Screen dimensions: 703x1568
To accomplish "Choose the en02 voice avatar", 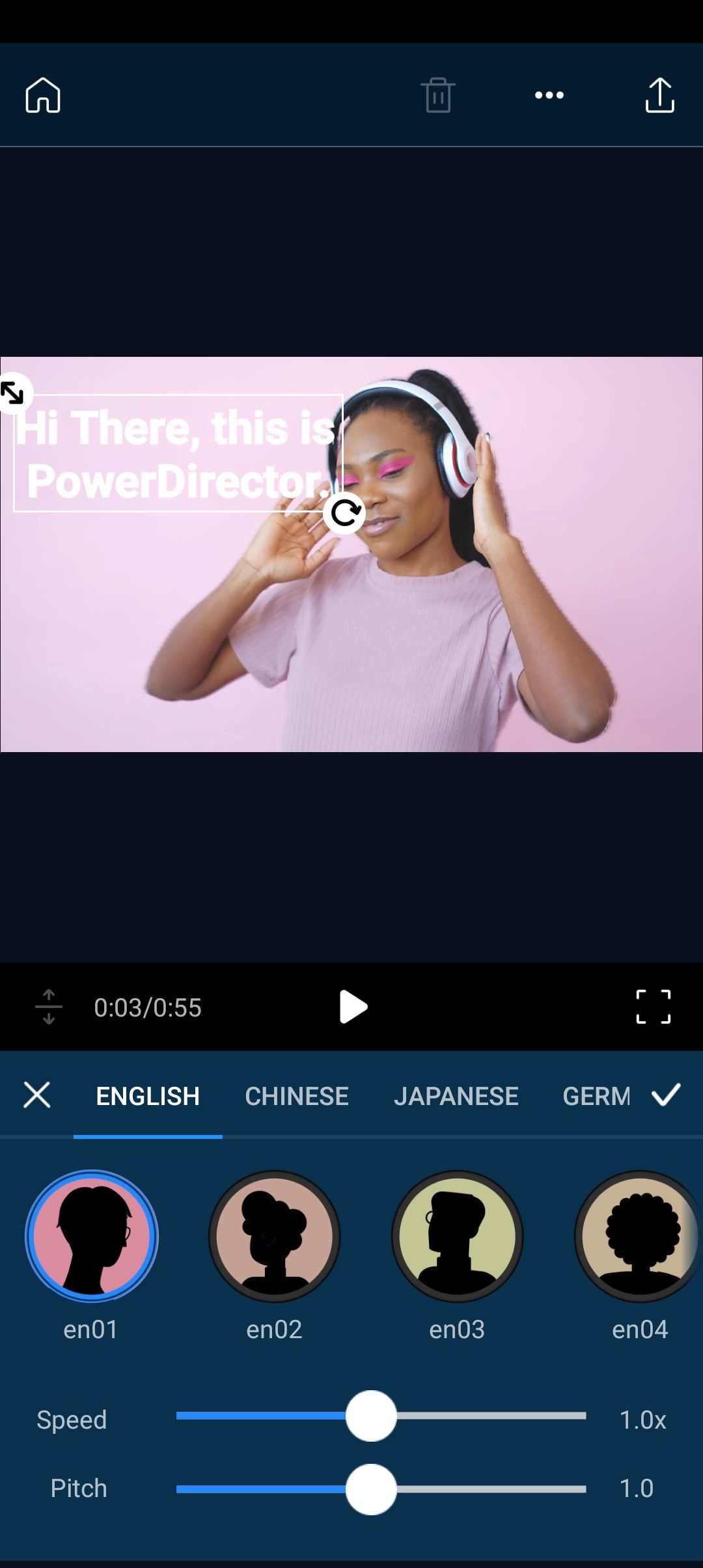I will point(274,1236).
